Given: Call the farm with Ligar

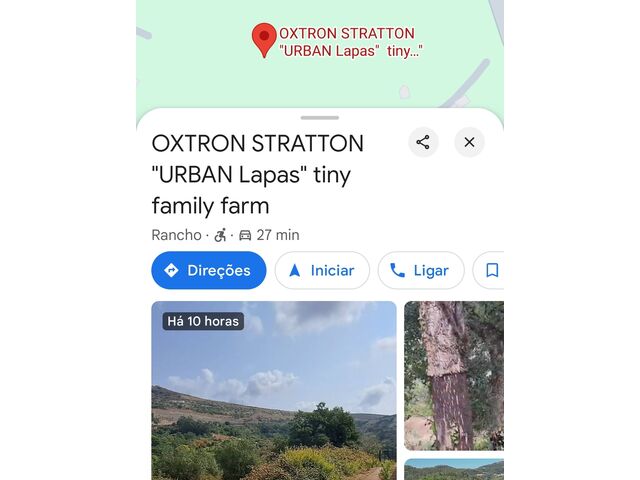Looking at the screenshot, I should click(x=420, y=270).
